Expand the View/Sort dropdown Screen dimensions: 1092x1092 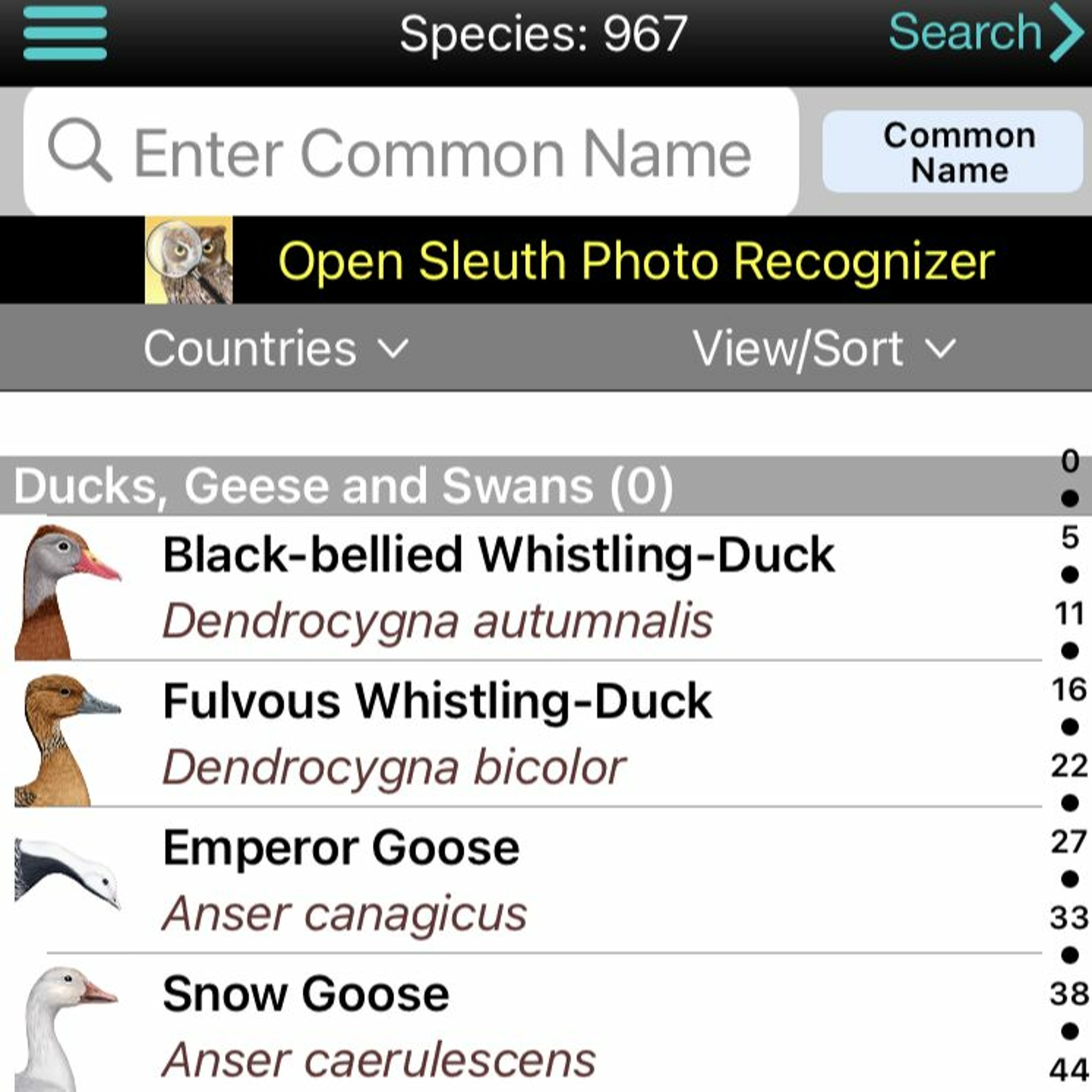pyautogui.click(x=823, y=348)
